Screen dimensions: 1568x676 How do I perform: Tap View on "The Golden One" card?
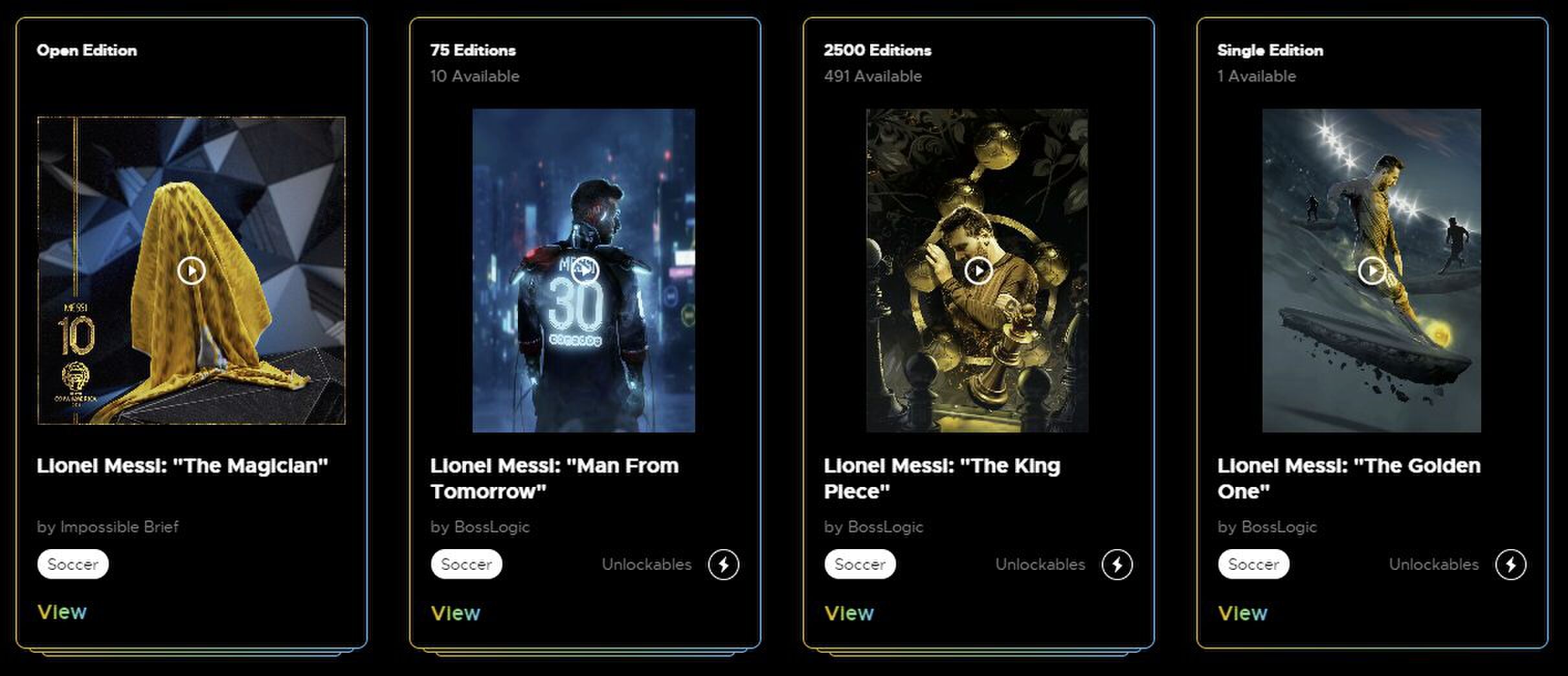tap(1242, 613)
